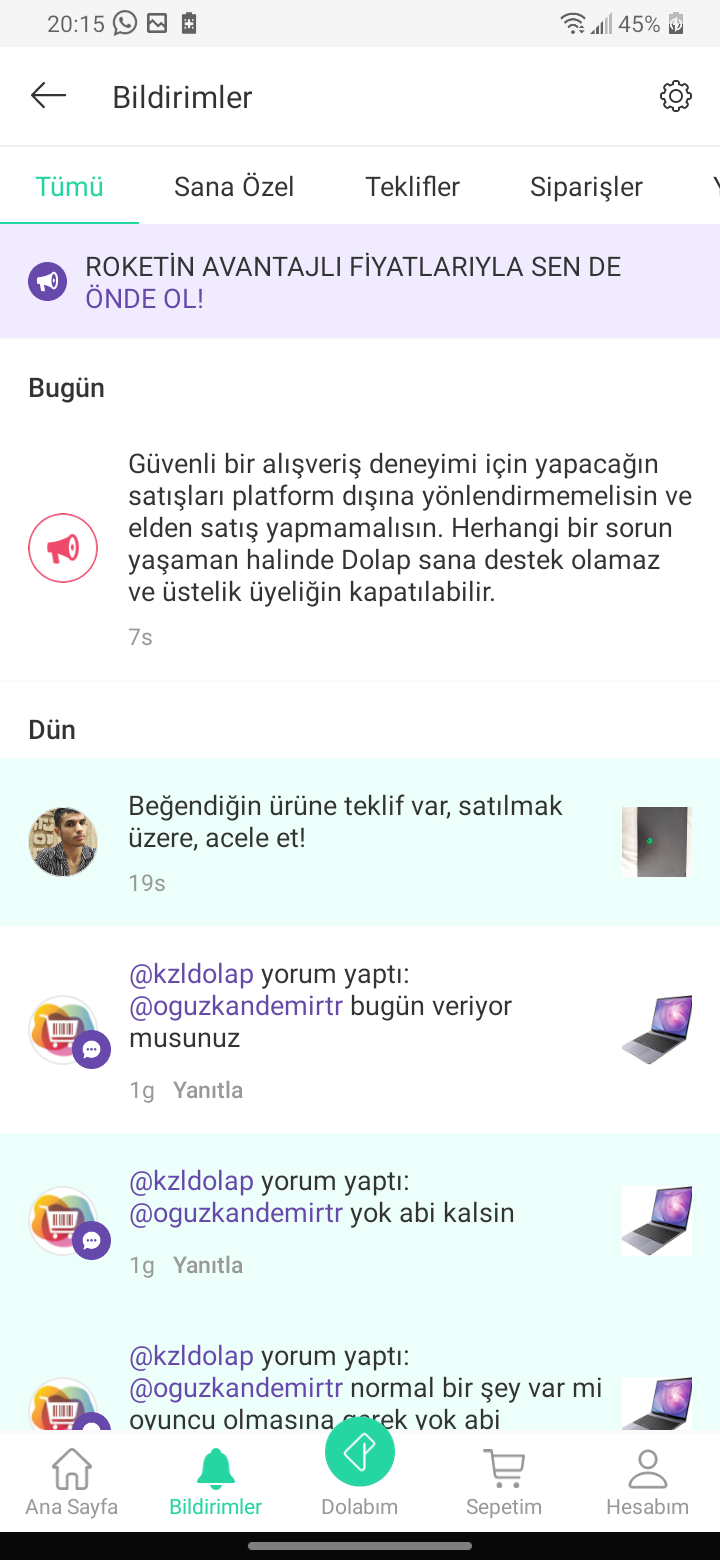The width and height of the screenshot is (720, 1560).
Task: Switch to the Siparişler tab
Action: pyautogui.click(x=586, y=187)
